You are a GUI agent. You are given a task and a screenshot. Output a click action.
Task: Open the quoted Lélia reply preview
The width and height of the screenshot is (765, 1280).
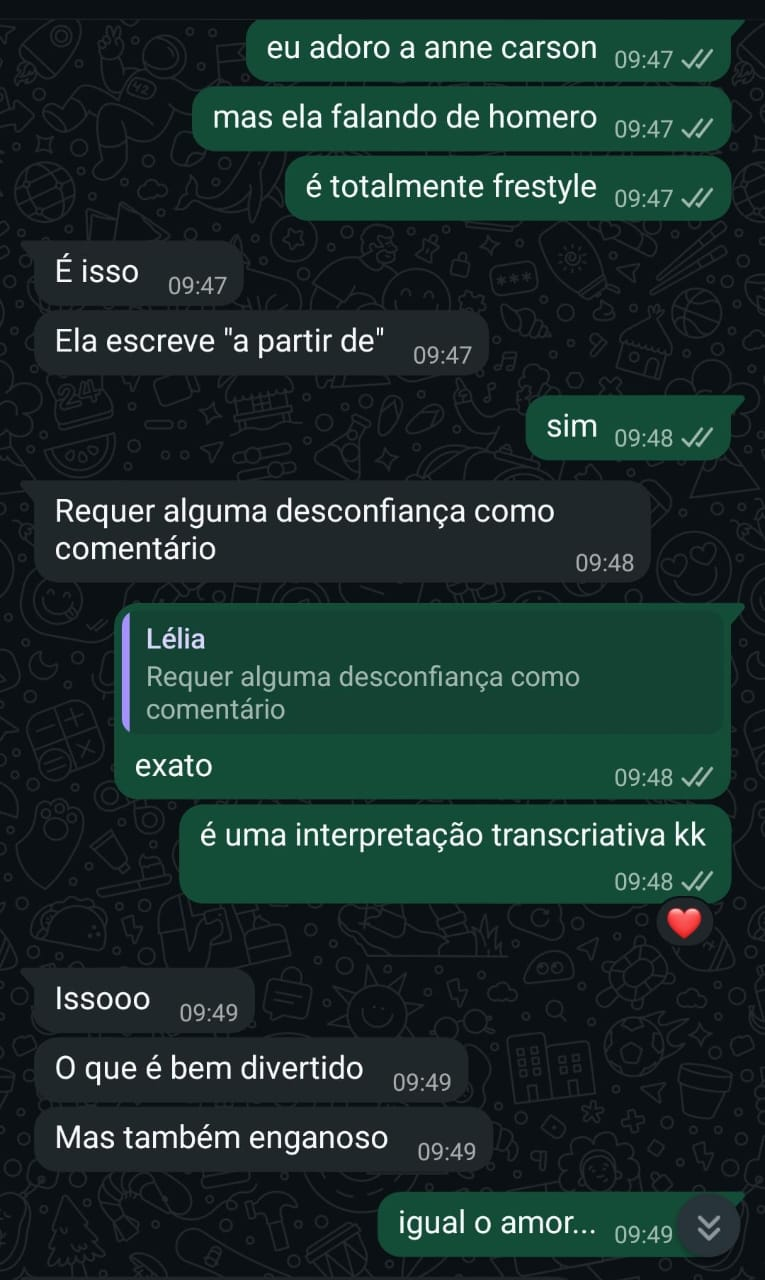click(x=422, y=674)
